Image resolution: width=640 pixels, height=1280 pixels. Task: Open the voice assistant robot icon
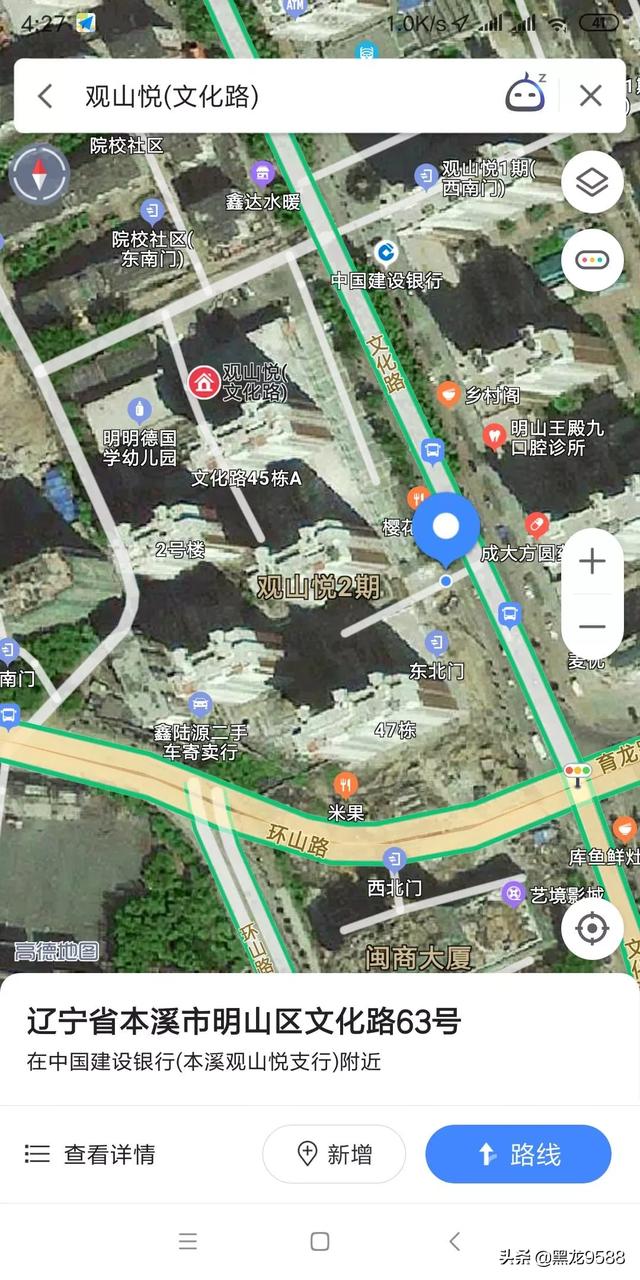pyautogui.click(x=525, y=94)
